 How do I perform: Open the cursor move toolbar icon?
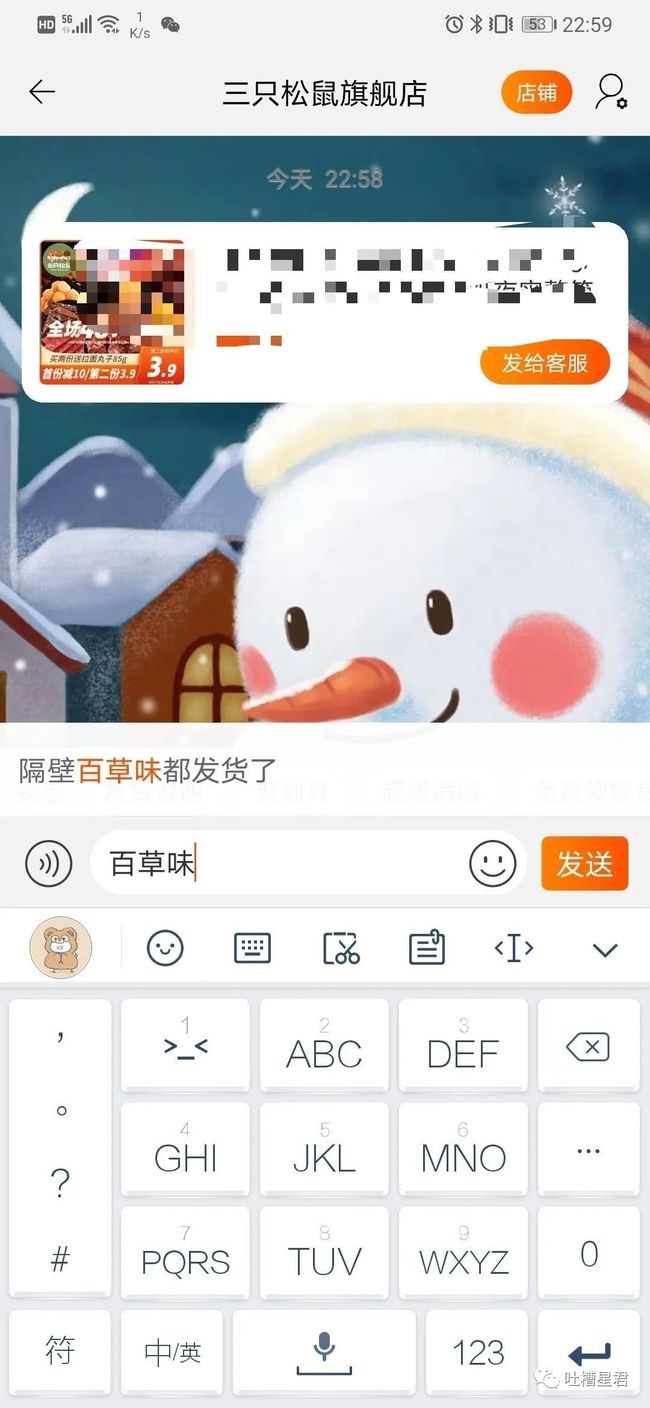[514, 947]
